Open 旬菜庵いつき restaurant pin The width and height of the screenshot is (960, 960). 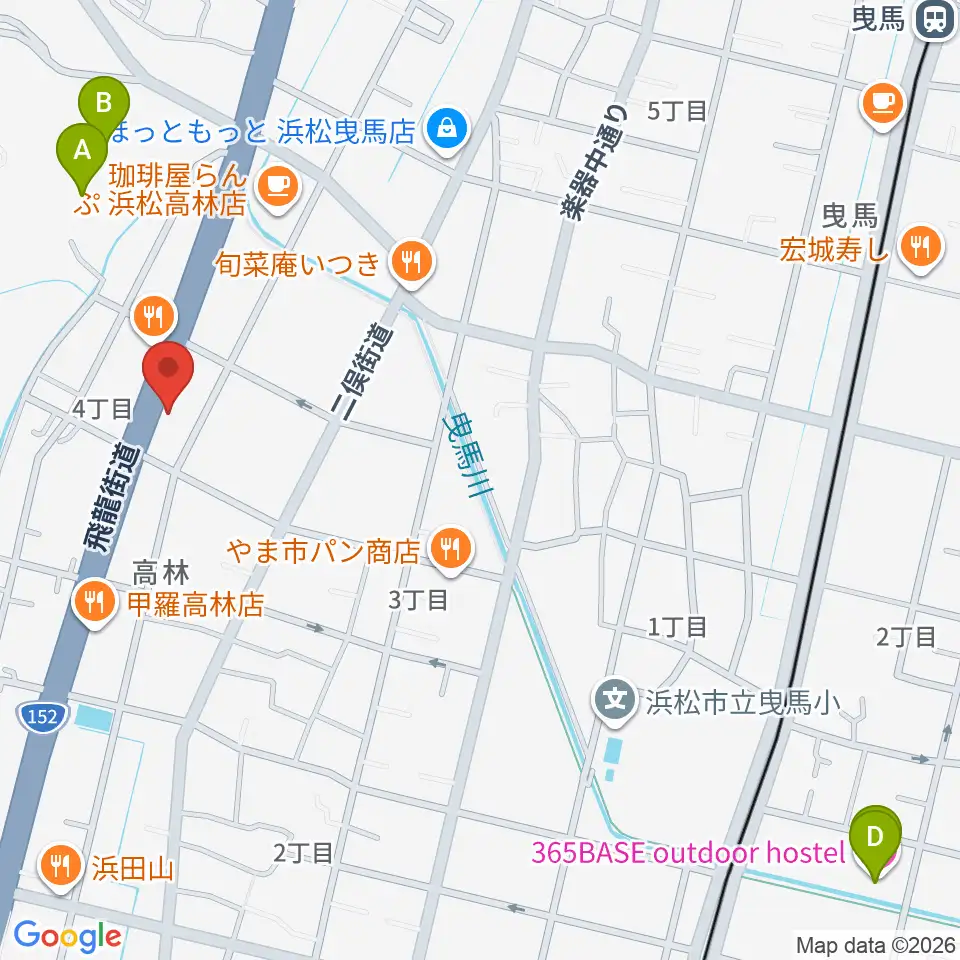click(412, 263)
